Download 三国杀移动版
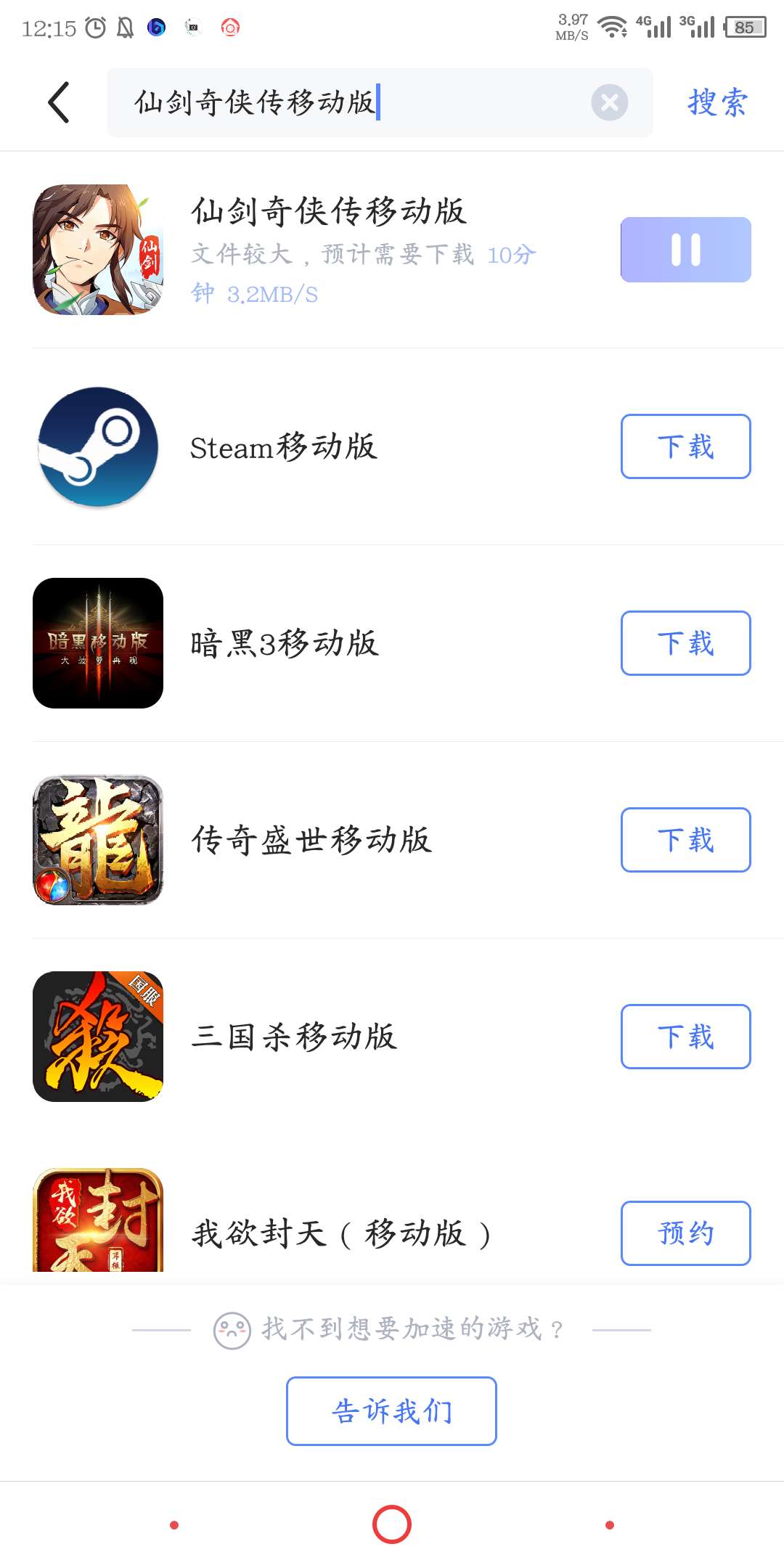This screenshot has height=1568, width=784. tap(685, 1037)
